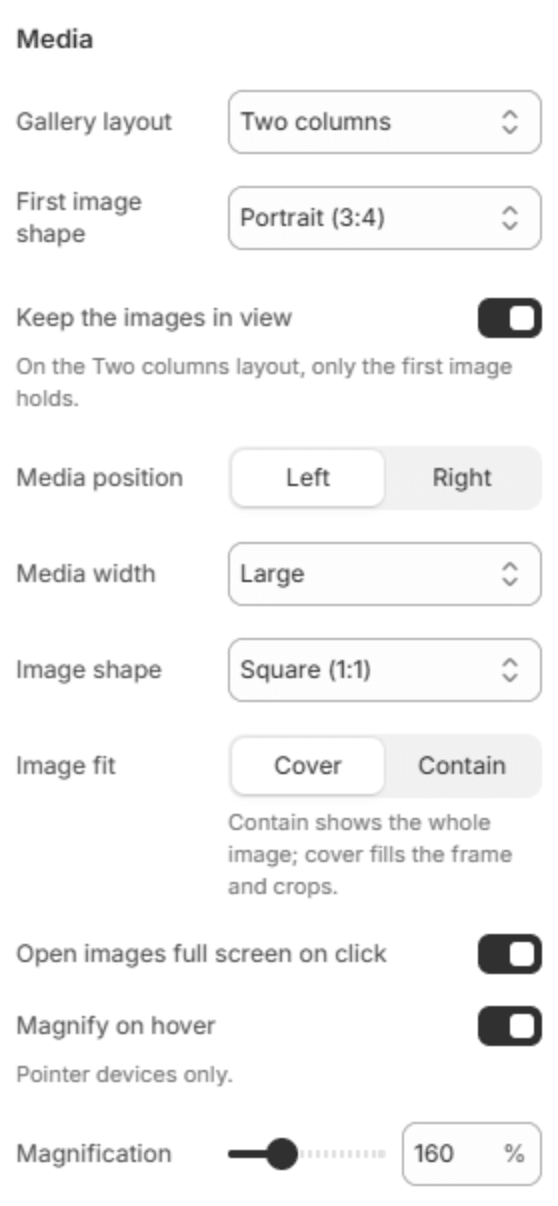Viewport: 558px width, 1206px height.
Task: Select Left media position
Action: 308,478
